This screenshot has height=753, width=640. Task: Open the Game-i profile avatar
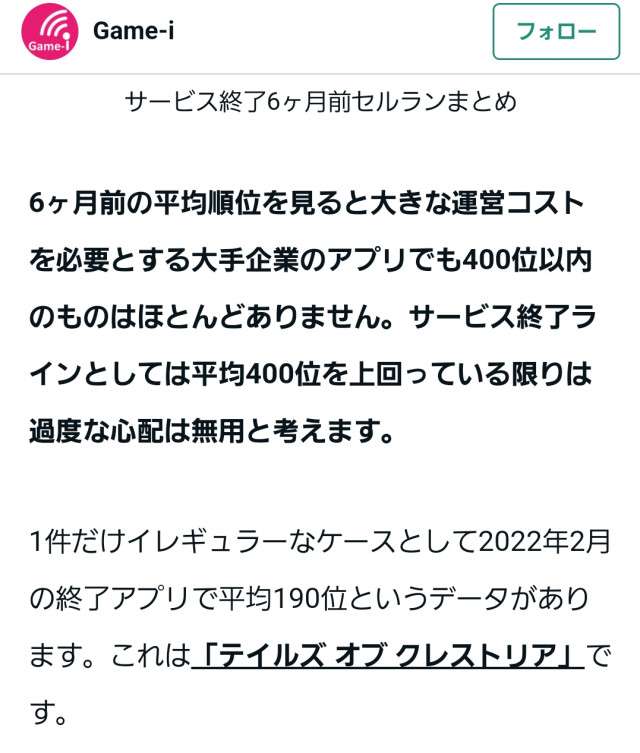coord(50,32)
